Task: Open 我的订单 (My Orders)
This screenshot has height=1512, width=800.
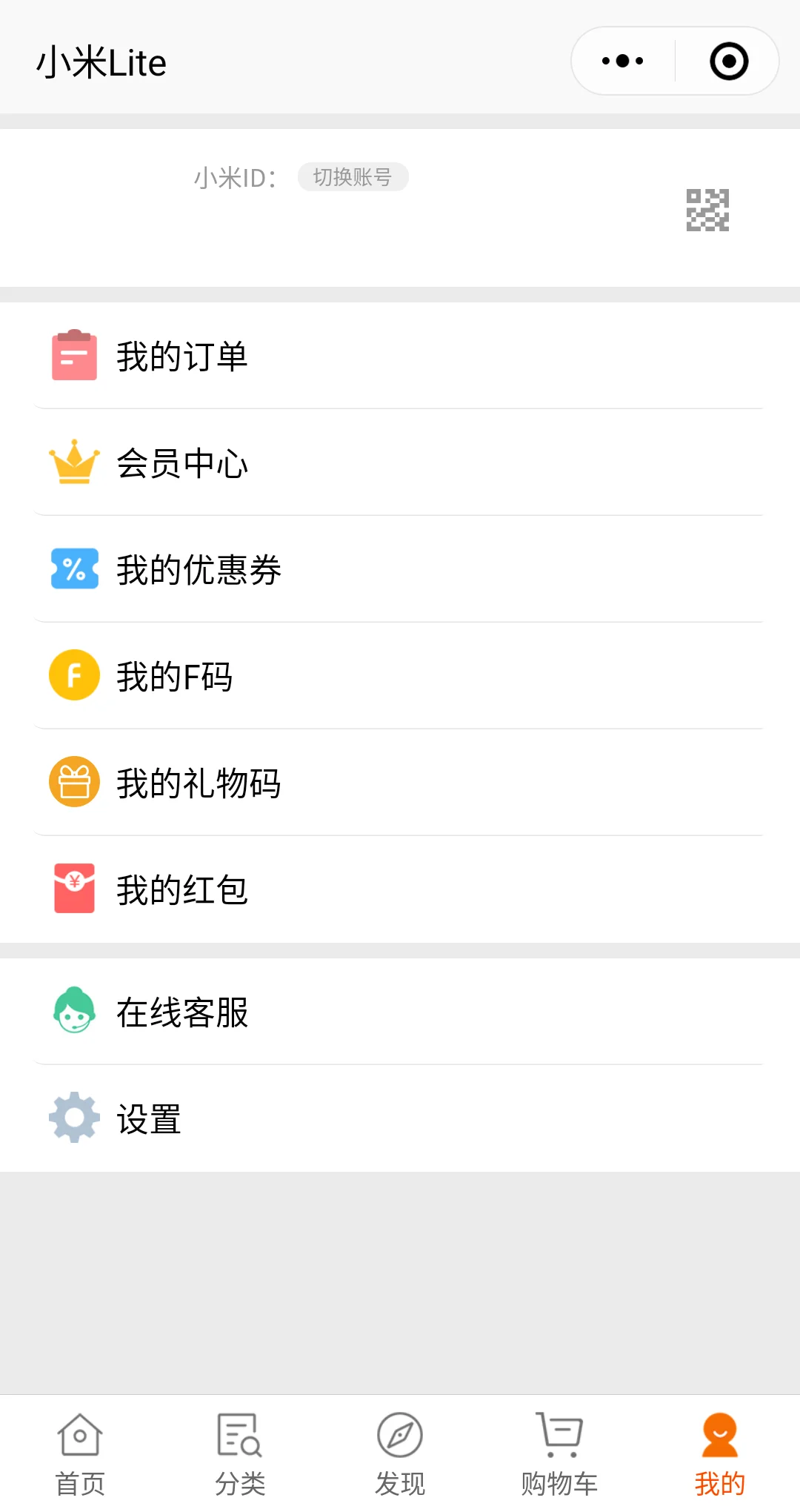Action: (400, 357)
